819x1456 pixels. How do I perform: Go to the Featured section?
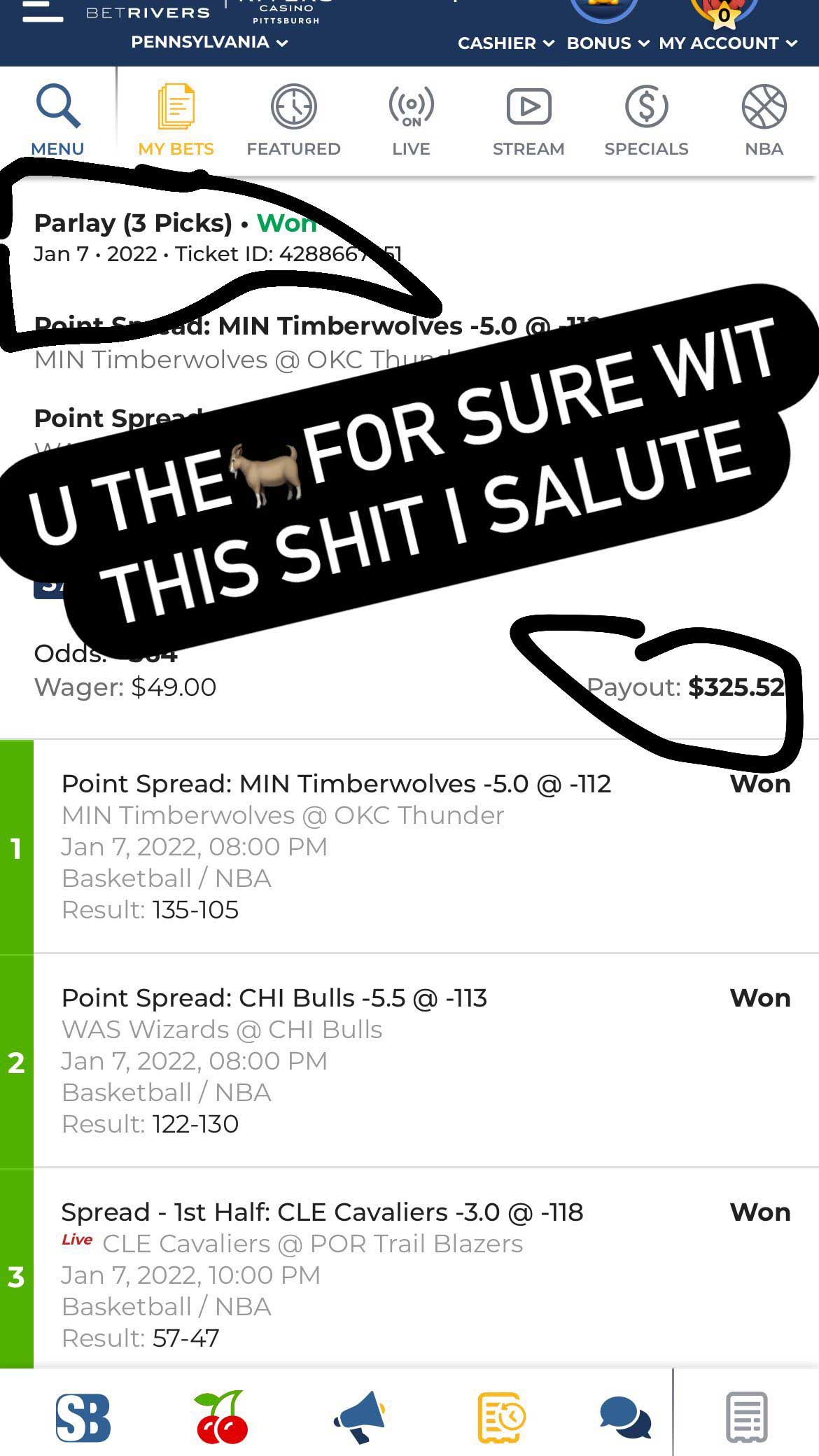(293, 119)
